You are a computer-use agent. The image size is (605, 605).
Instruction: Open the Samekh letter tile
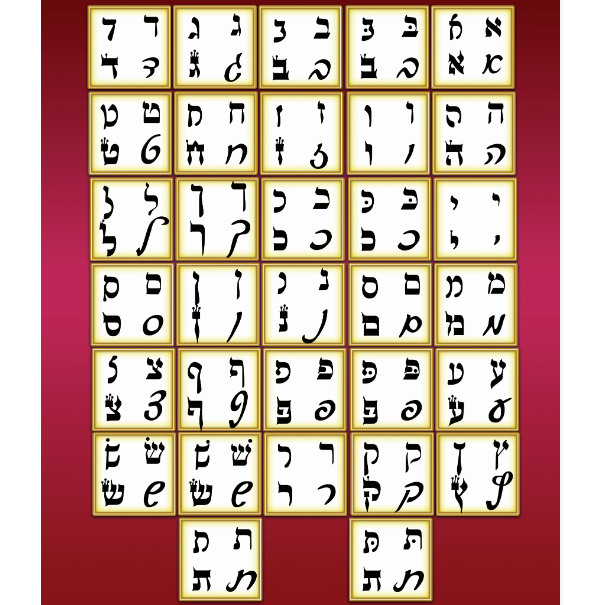click(130, 304)
